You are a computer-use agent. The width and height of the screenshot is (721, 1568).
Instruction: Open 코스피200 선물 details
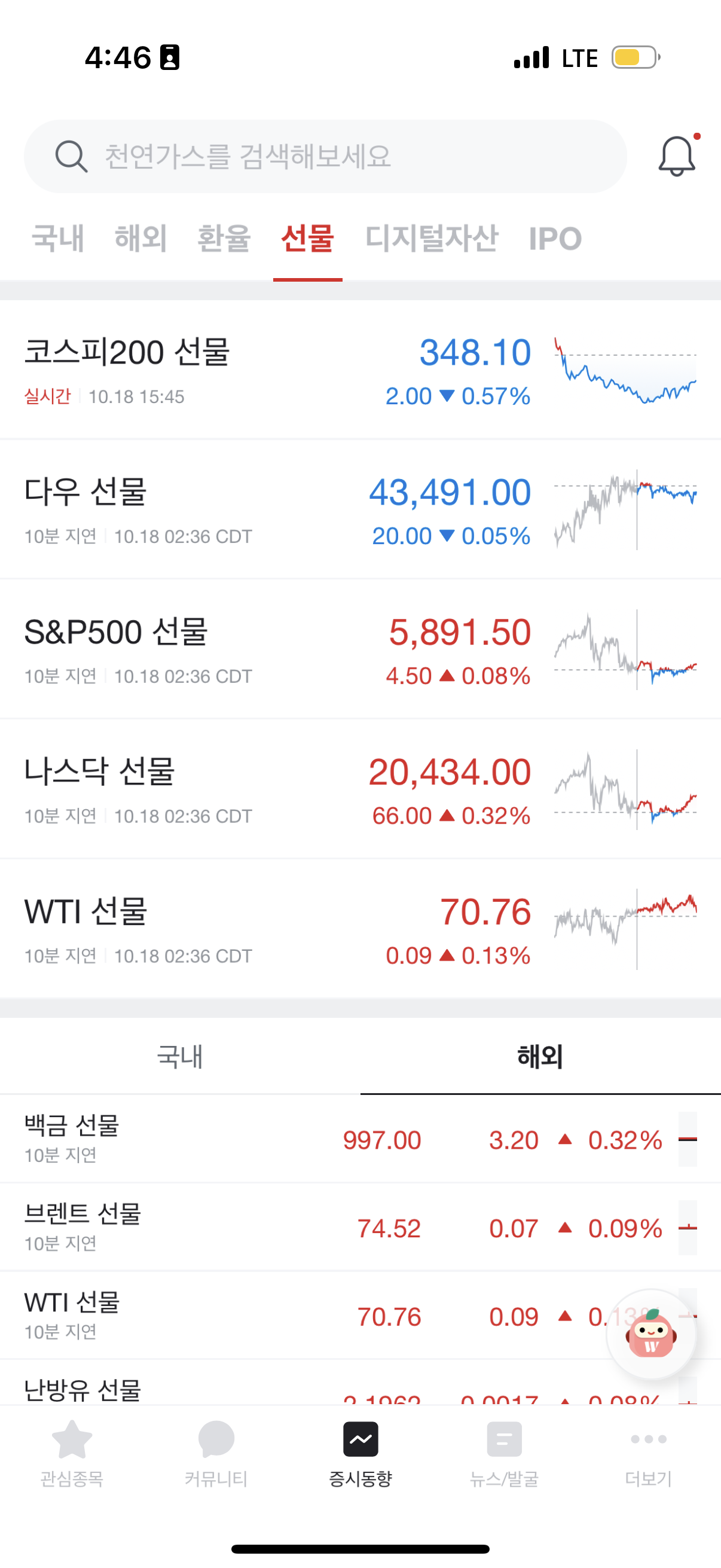point(360,370)
